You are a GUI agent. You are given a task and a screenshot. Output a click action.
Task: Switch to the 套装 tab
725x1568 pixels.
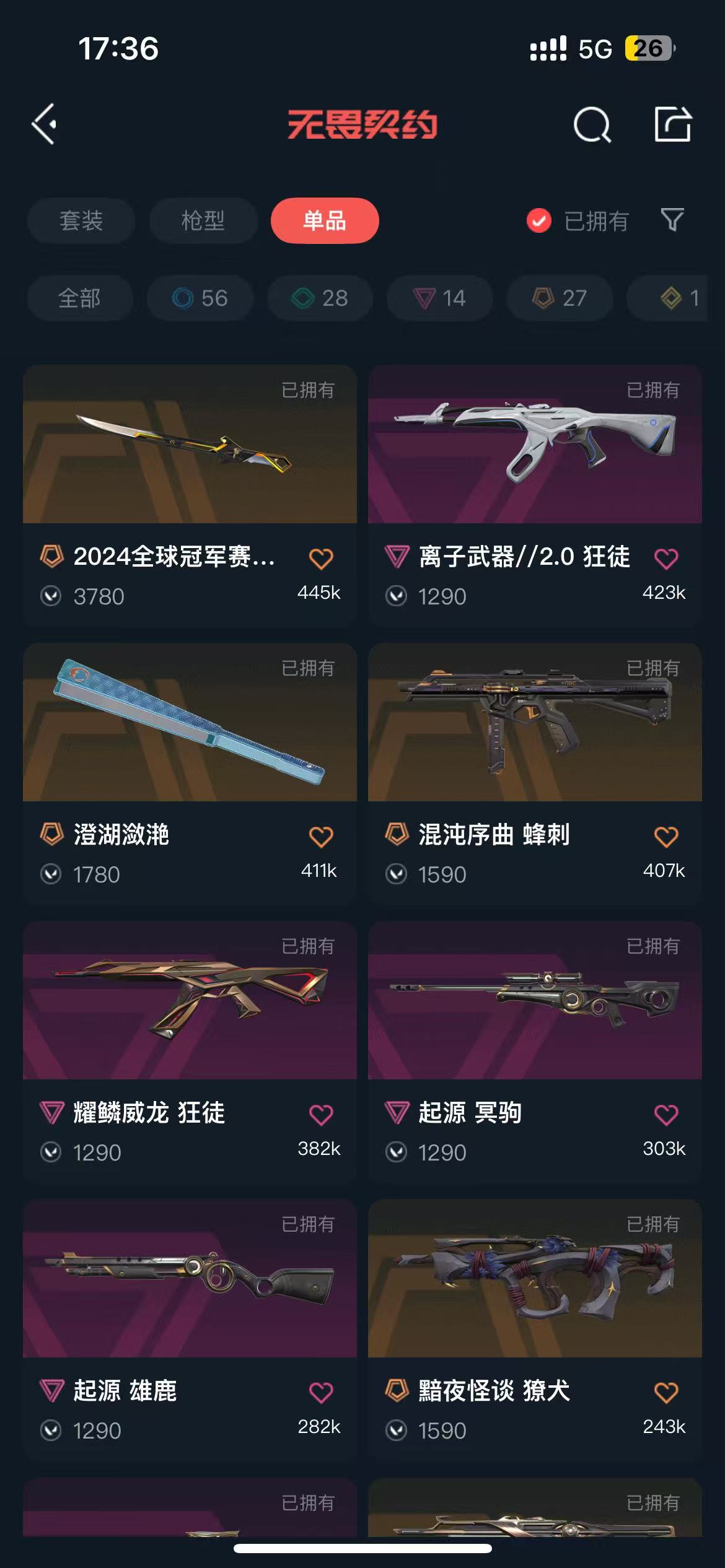[81, 221]
